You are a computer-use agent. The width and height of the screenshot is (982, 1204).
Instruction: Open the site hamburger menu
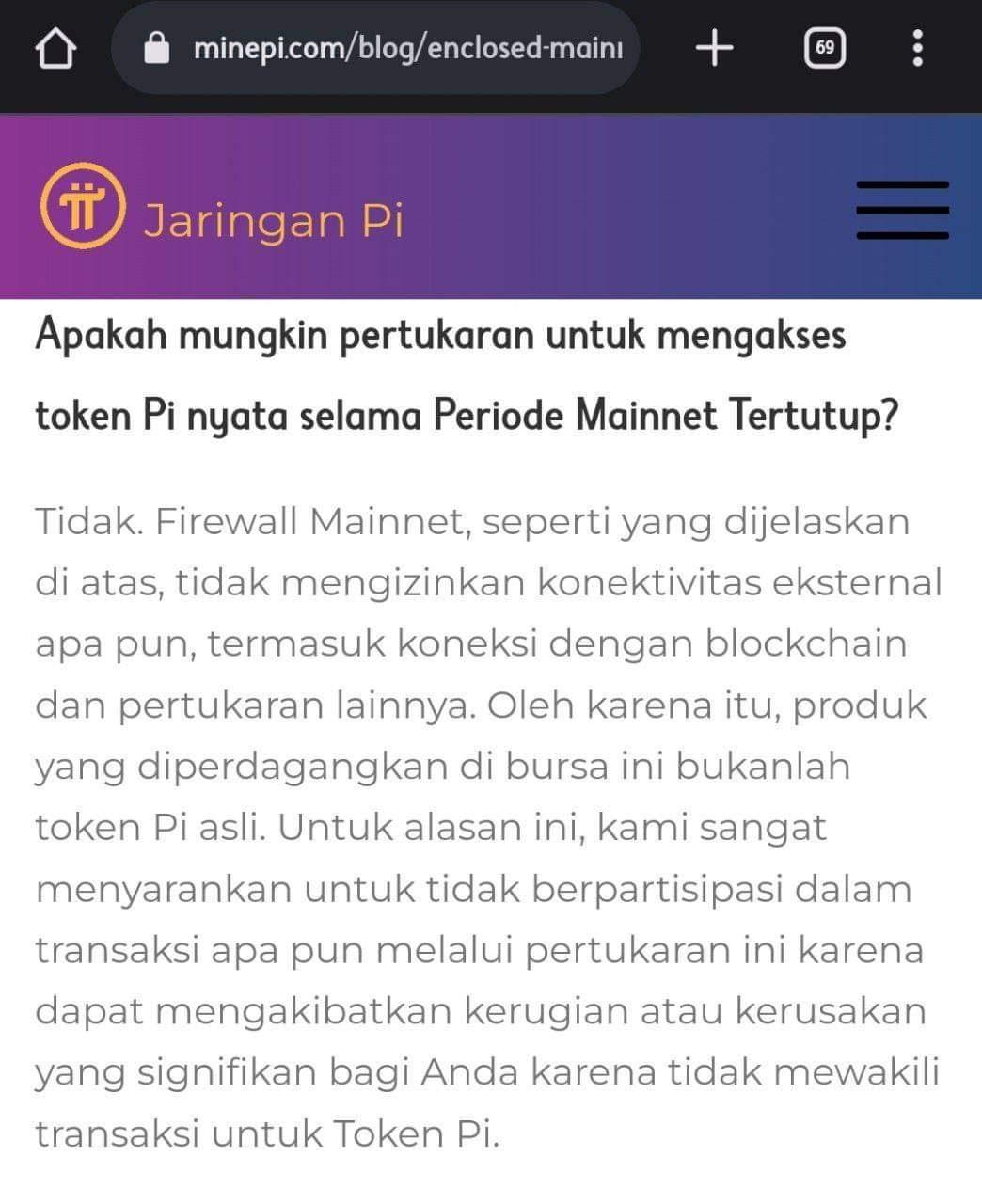click(x=902, y=211)
